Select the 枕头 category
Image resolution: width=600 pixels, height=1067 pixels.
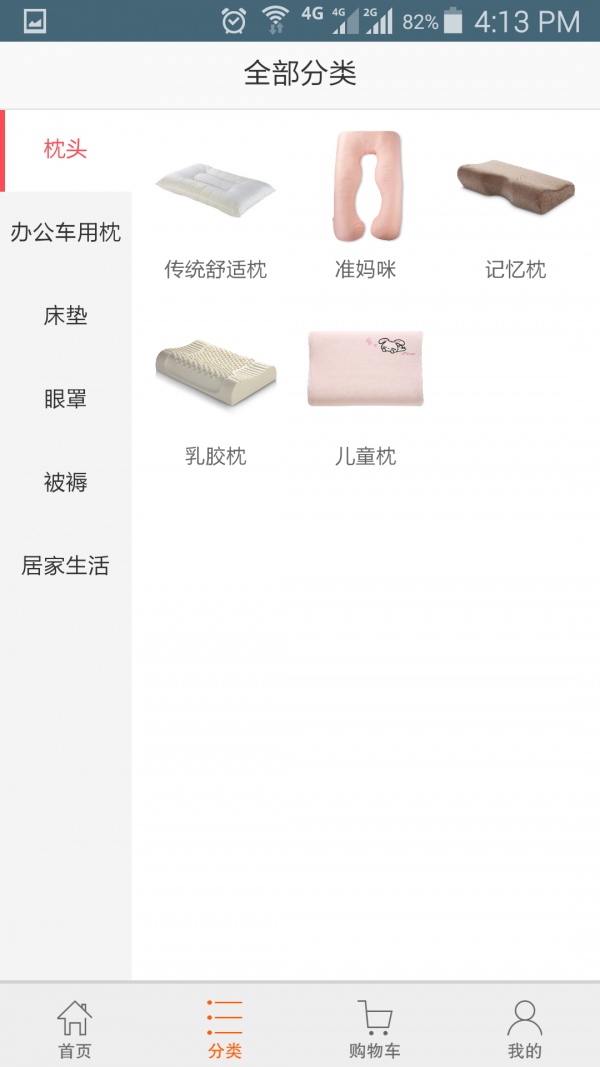[x=66, y=150]
